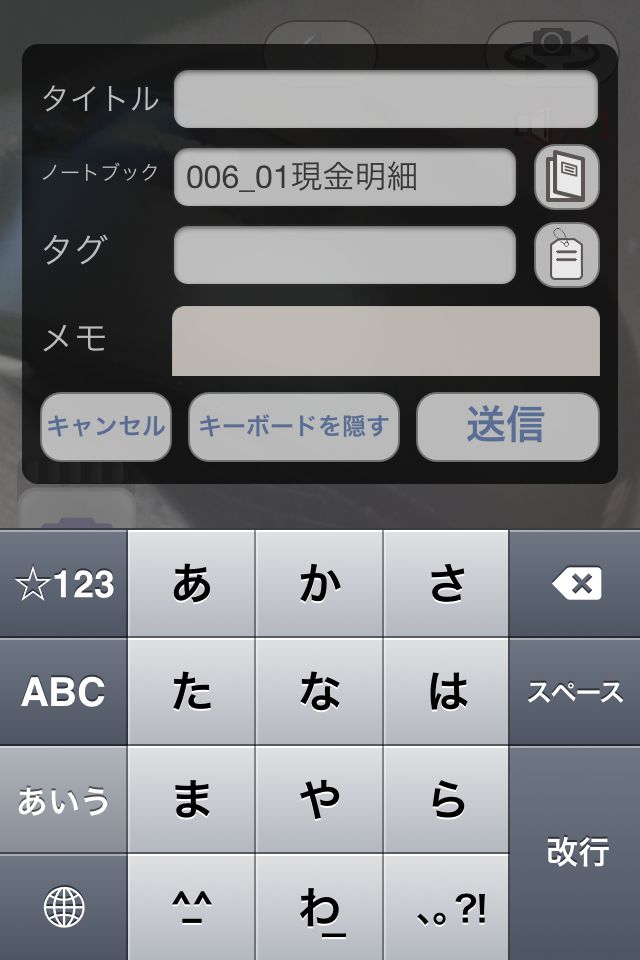Screen dimensions: 640x960
Task: Open the notebook picker icon
Action: click(567, 177)
